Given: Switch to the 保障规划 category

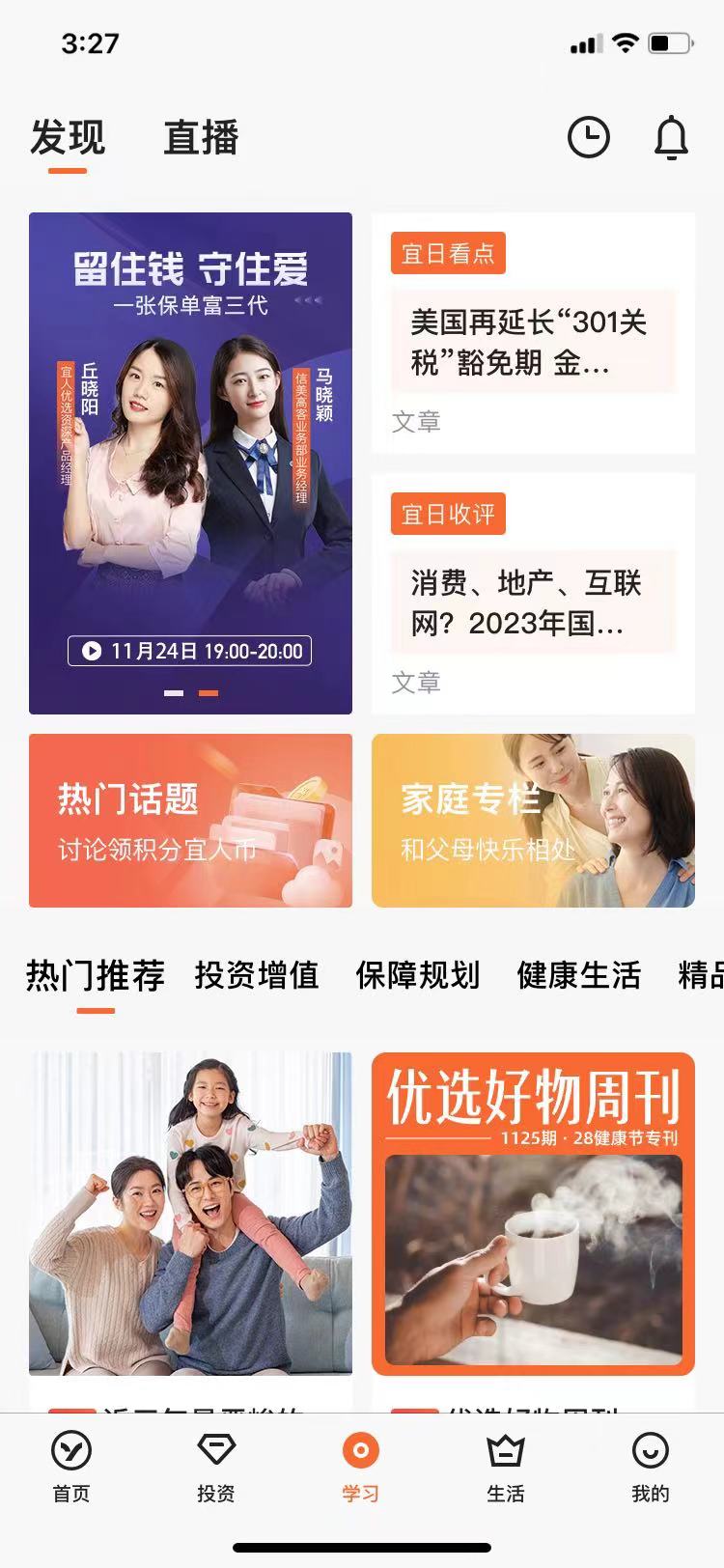Looking at the screenshot, I should coord(418,975).
